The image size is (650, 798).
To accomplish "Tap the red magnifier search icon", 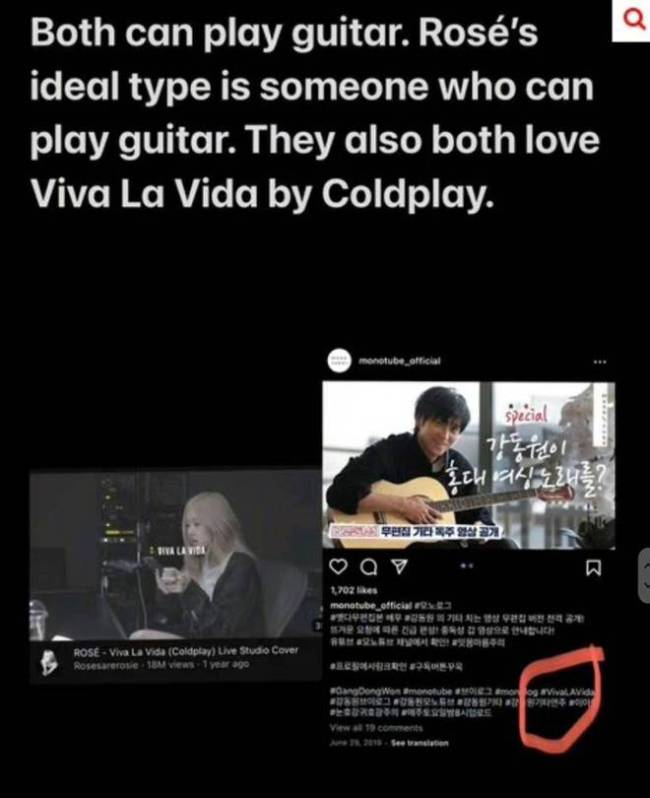I will [x=631, y=17].
